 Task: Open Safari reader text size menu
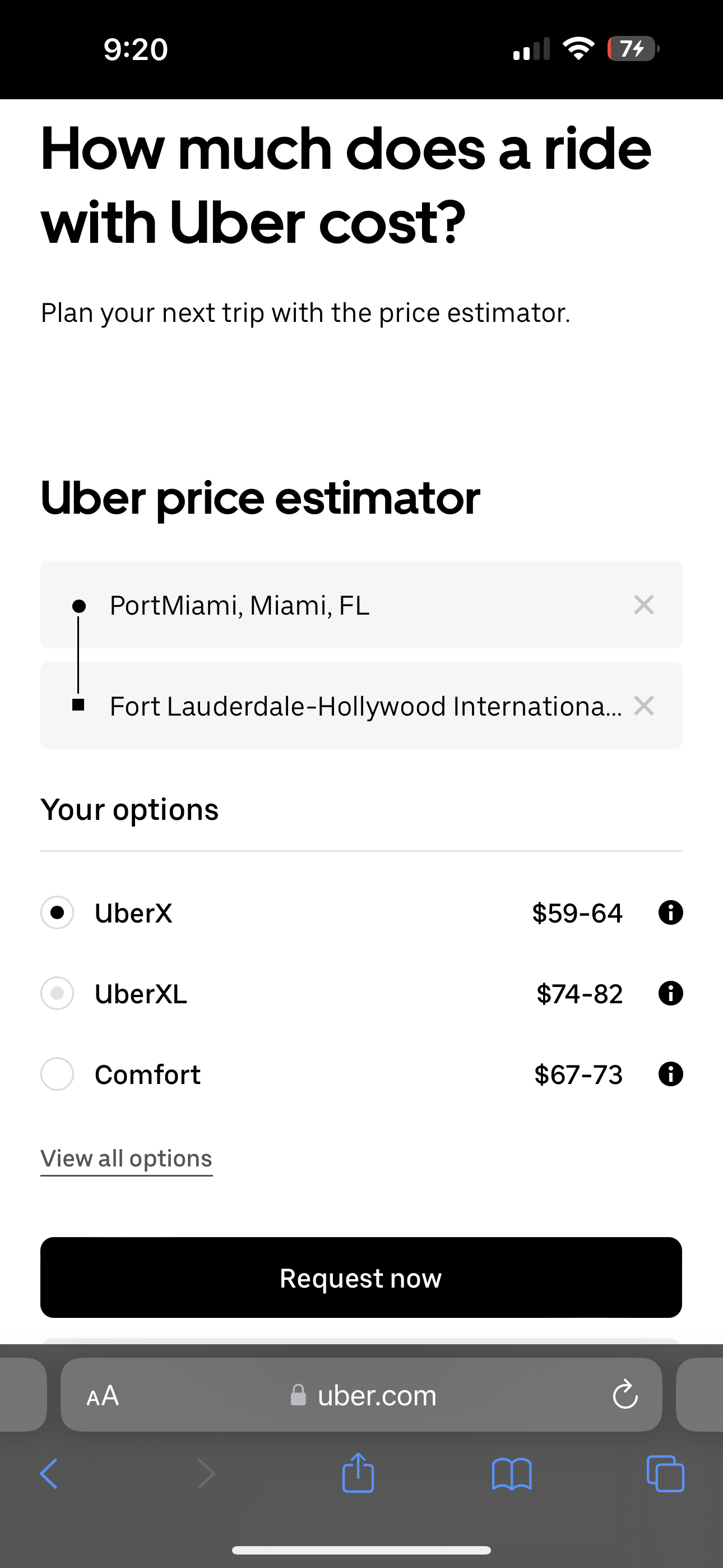tap(103, 1396)
